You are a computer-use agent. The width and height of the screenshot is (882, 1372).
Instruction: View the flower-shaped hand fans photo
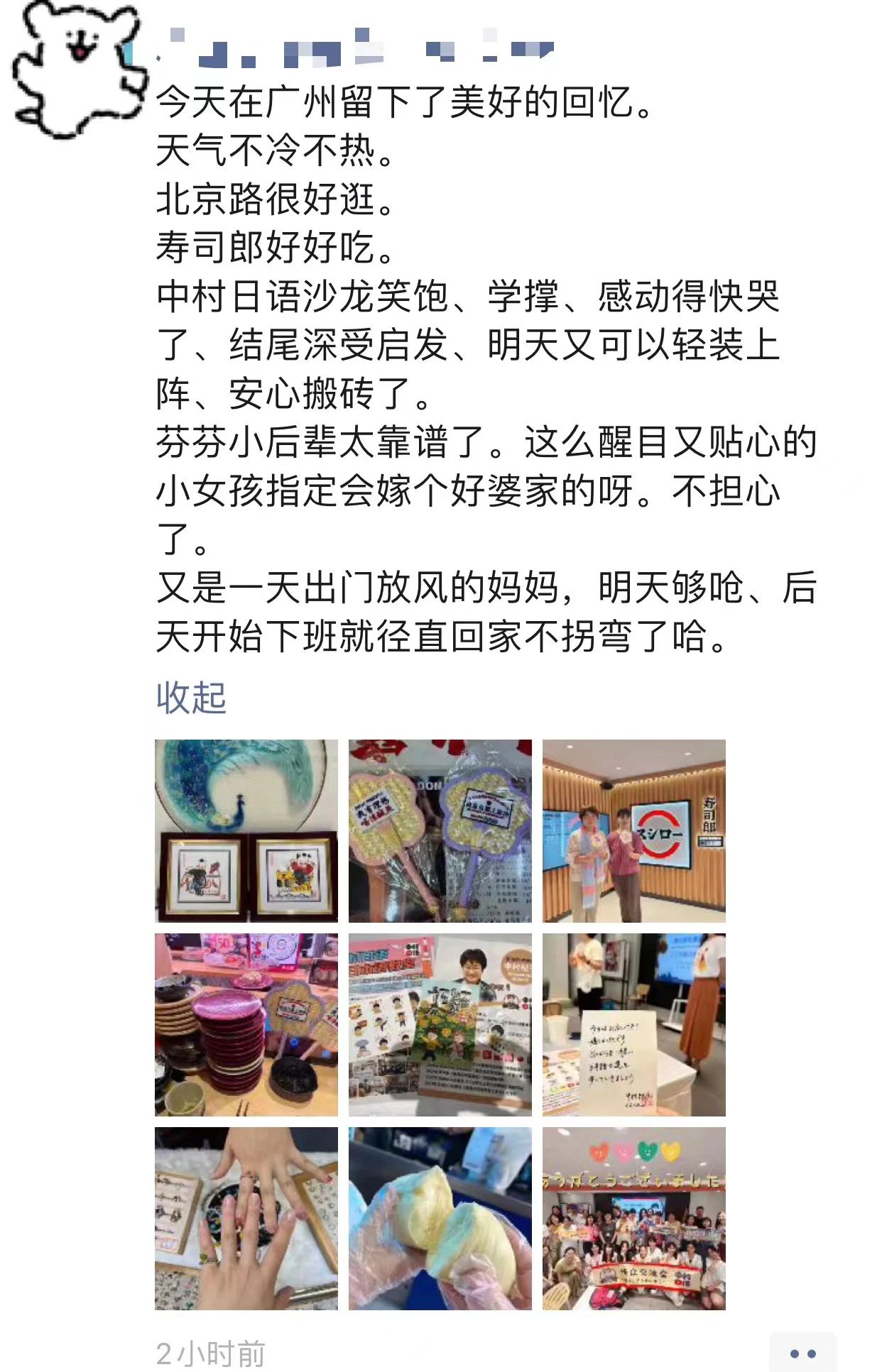[x=440, y=830]
